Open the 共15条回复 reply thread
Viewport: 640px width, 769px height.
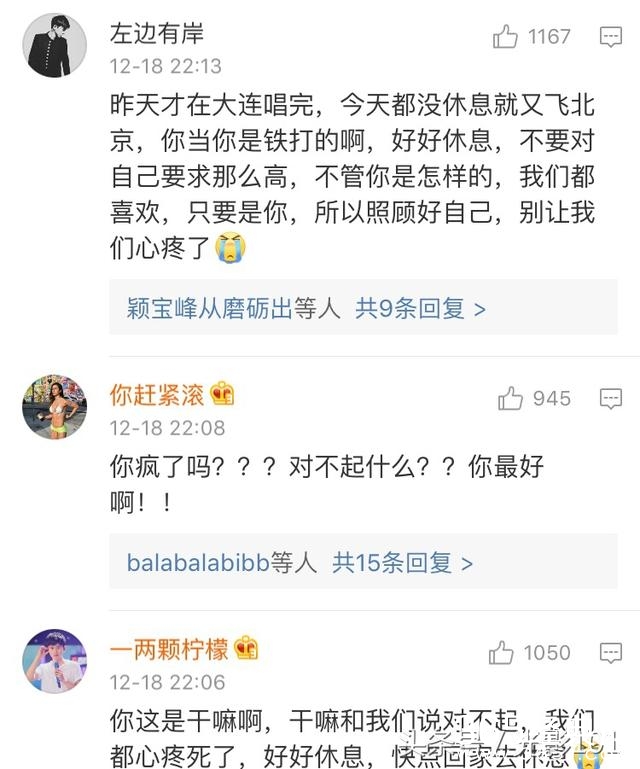[402, 563]
